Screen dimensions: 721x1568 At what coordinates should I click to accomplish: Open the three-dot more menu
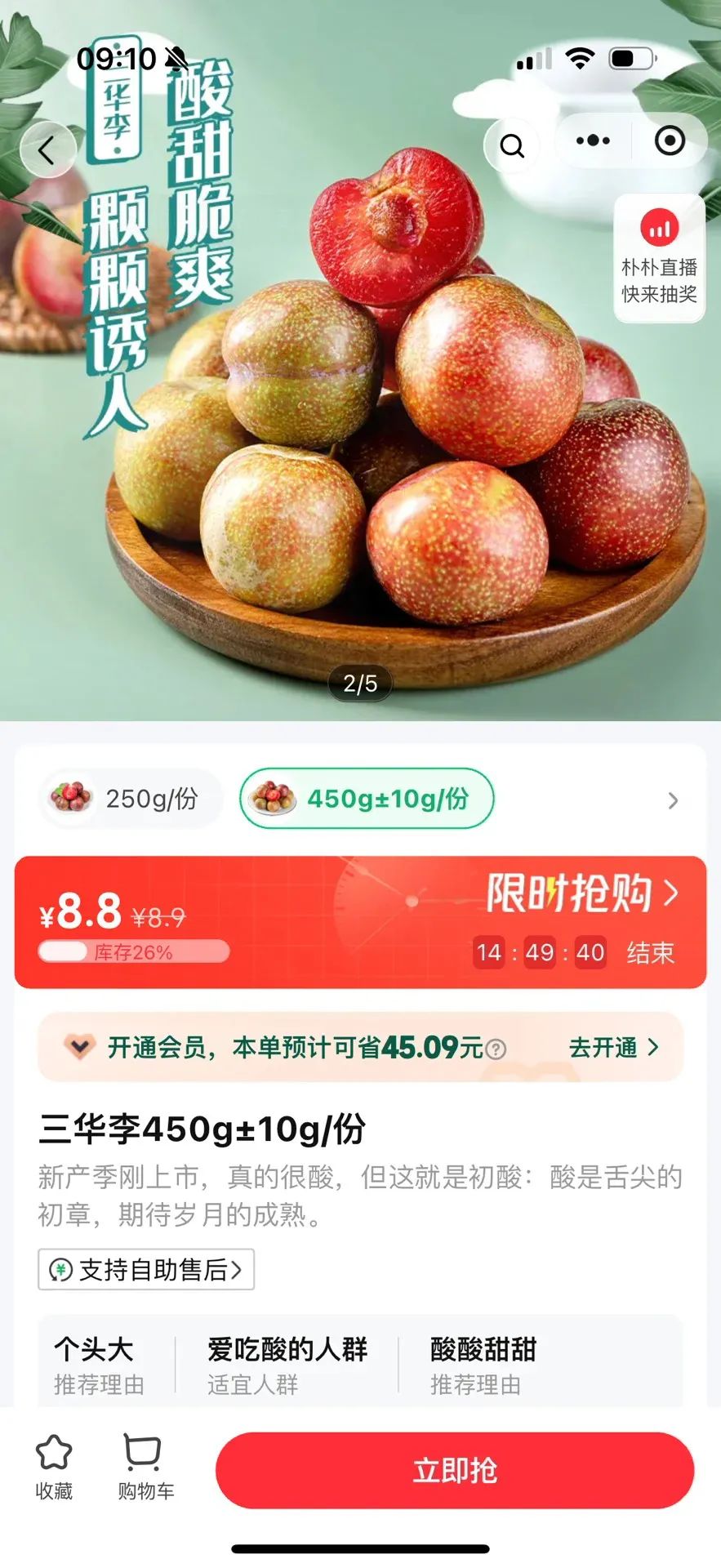(593, 141)
